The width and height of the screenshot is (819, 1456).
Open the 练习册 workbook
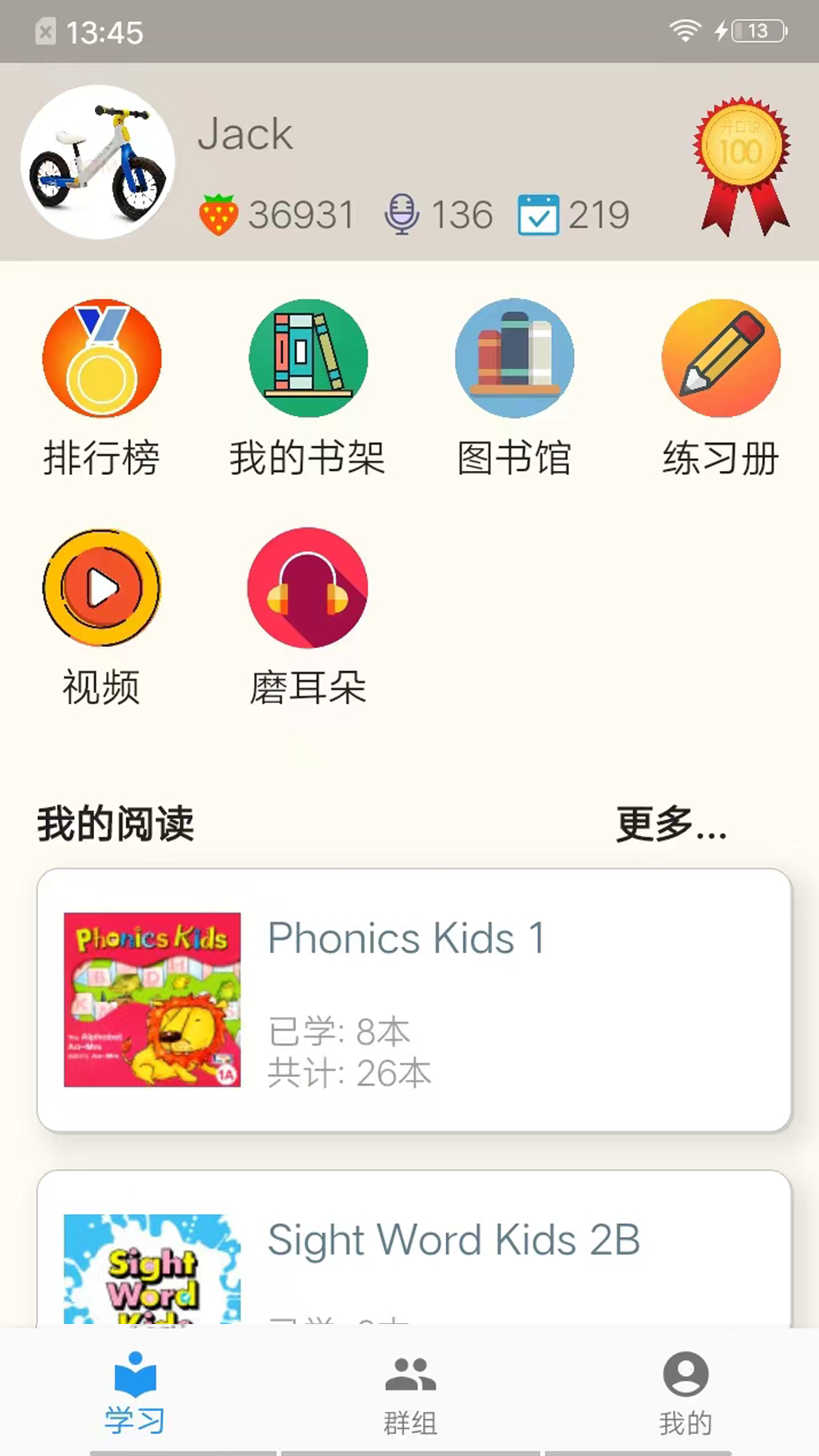[720, 388]
